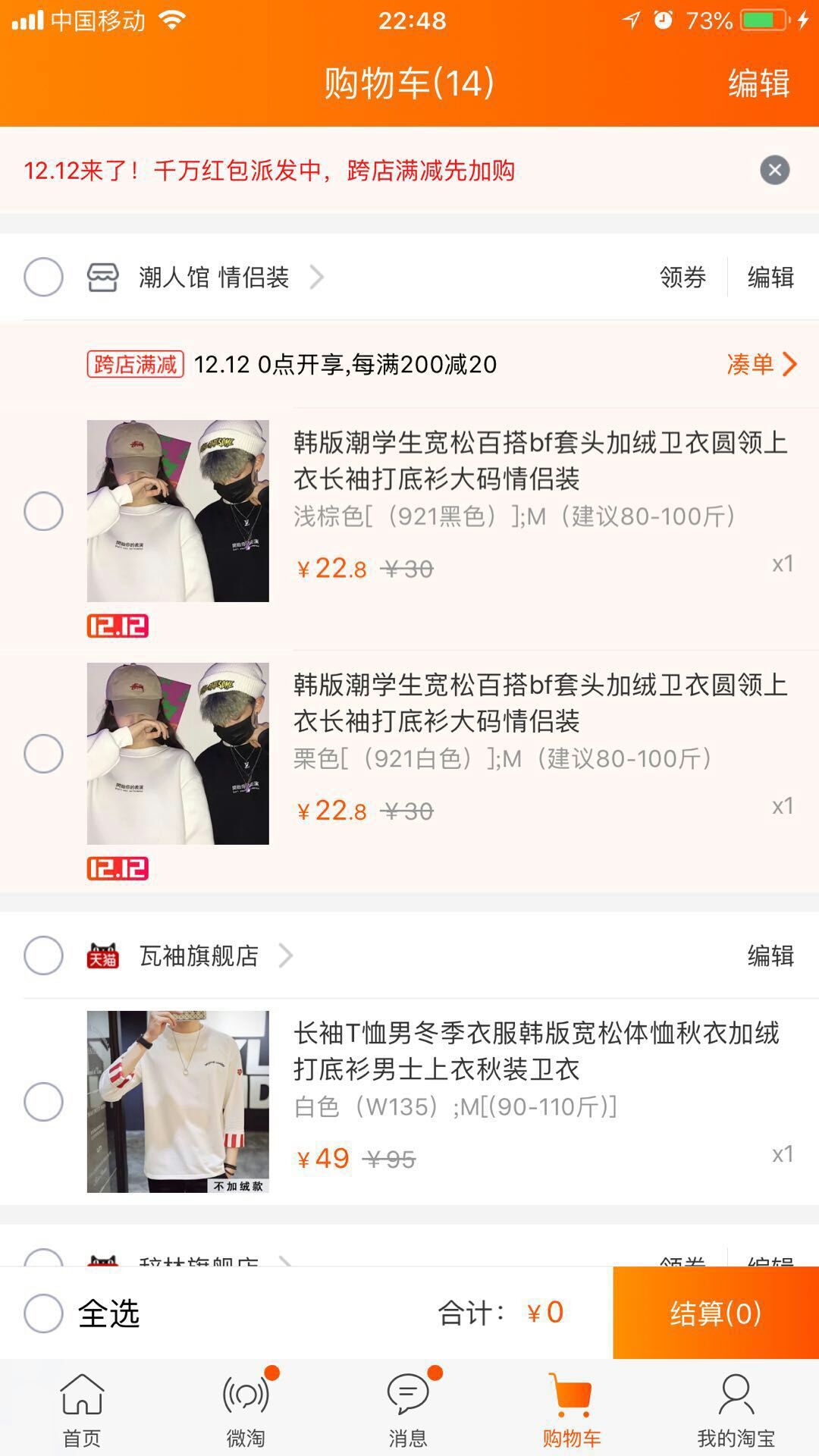Open the 长袖T恤男 product image

(178, 1102)
